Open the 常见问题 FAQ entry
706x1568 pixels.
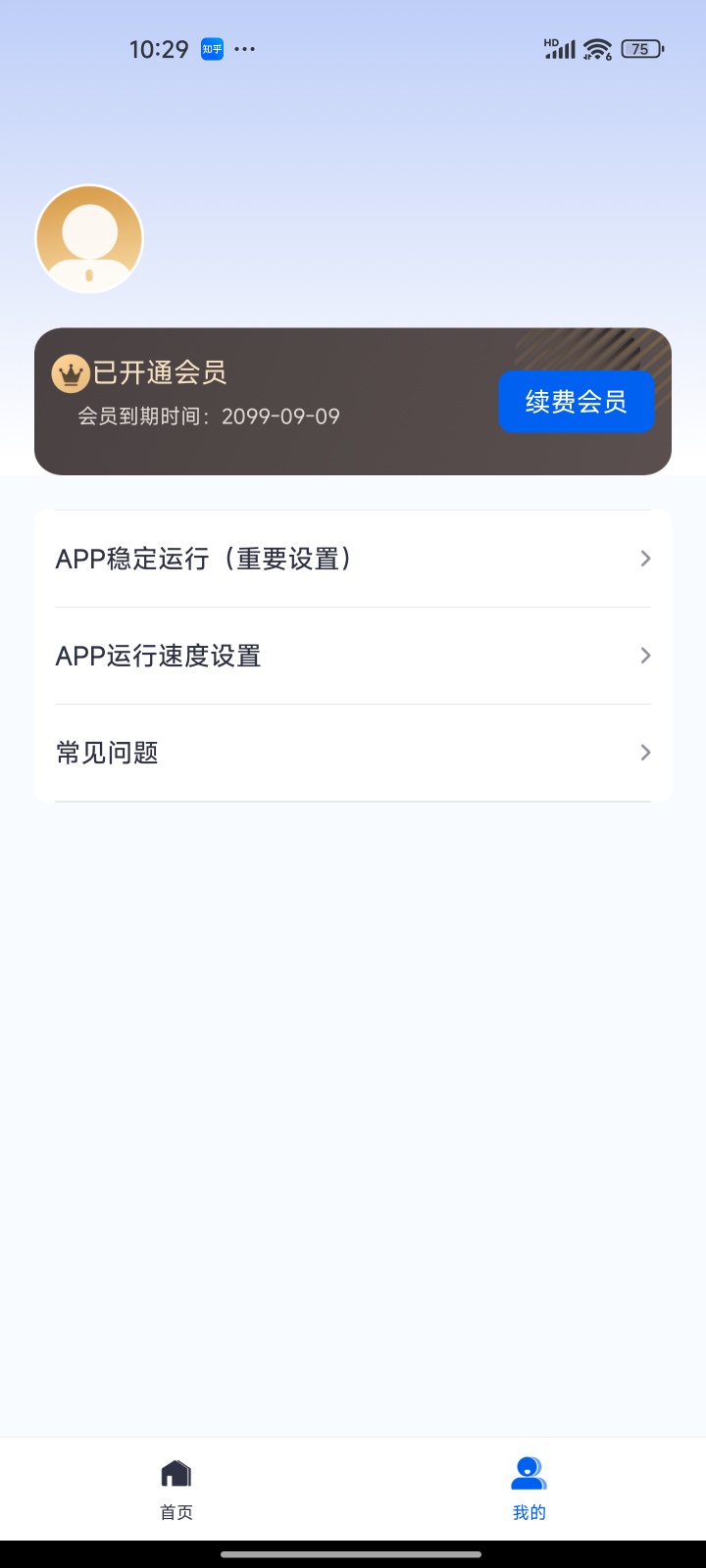[x=353, y=752]
